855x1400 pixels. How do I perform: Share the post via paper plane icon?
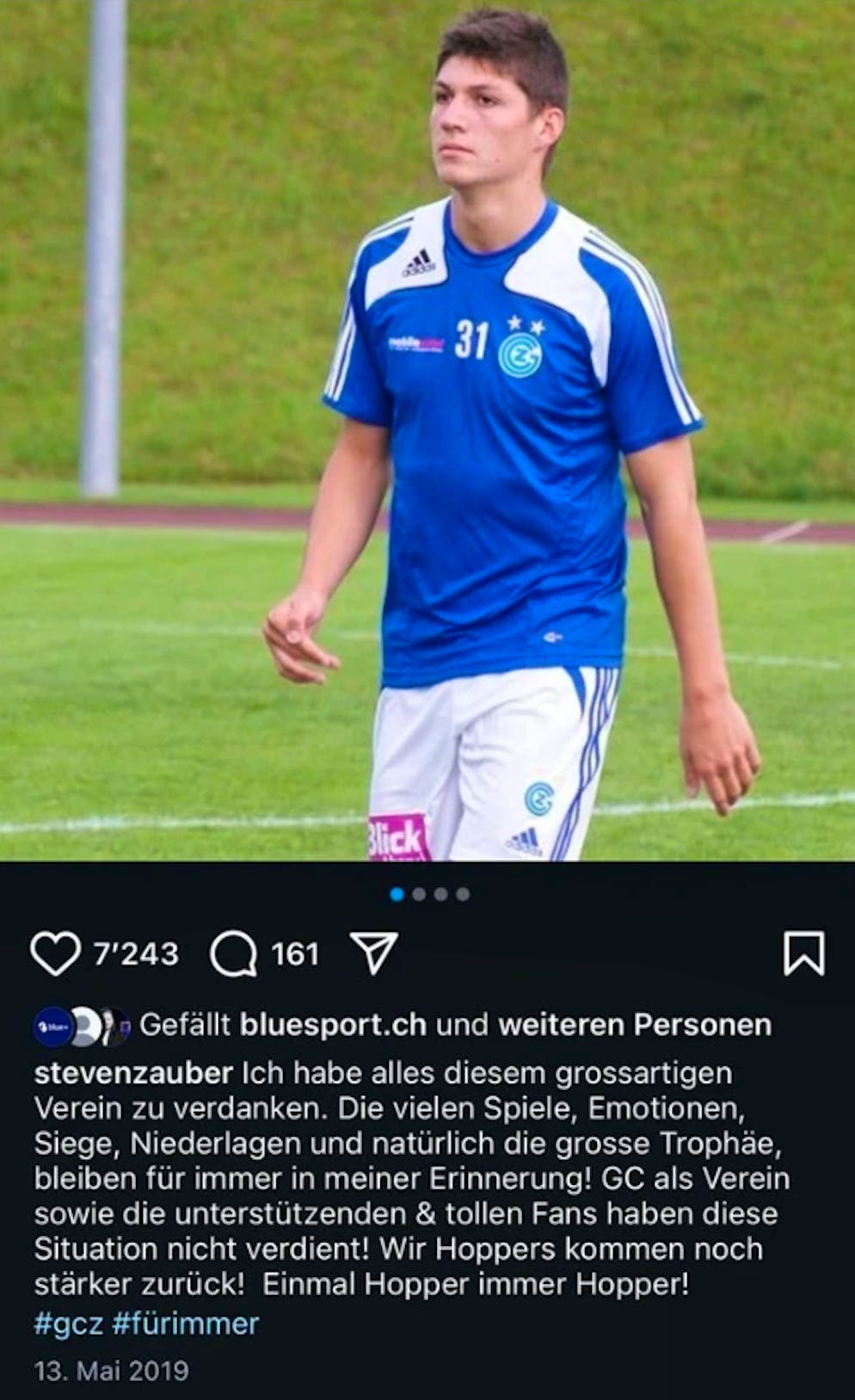coord(374,953)
